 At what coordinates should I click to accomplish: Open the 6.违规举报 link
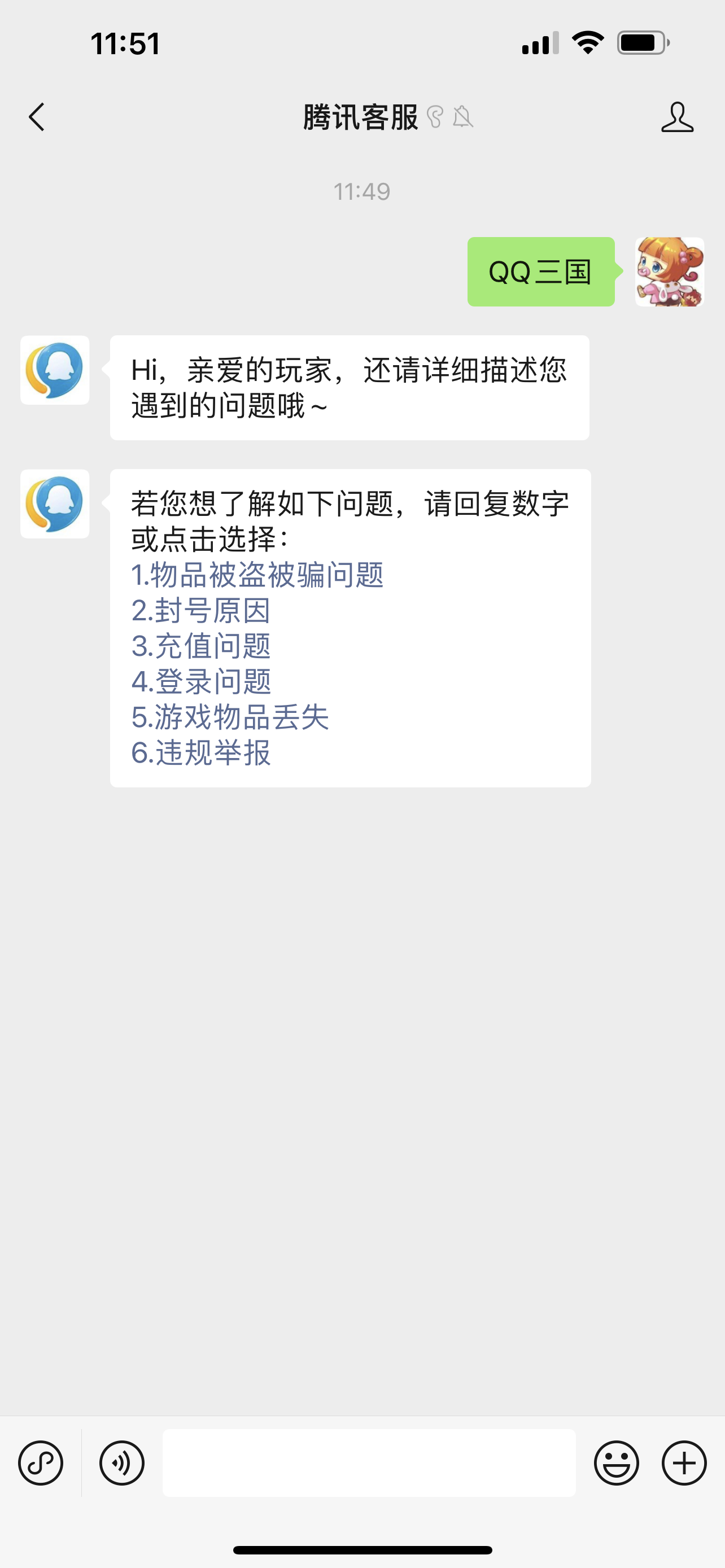point(201,752)
